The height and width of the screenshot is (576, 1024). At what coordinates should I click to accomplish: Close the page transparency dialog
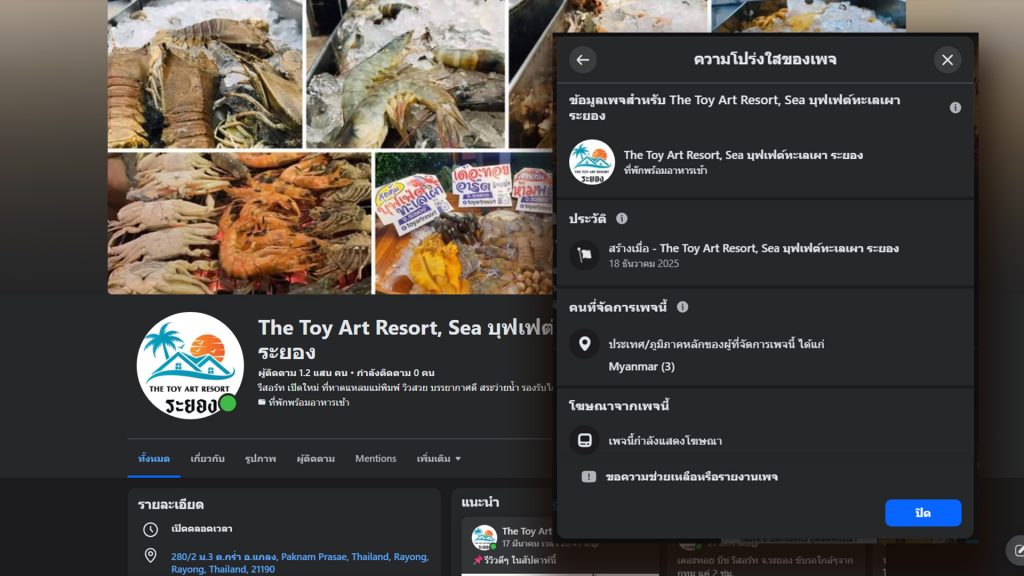coord(947,60)
